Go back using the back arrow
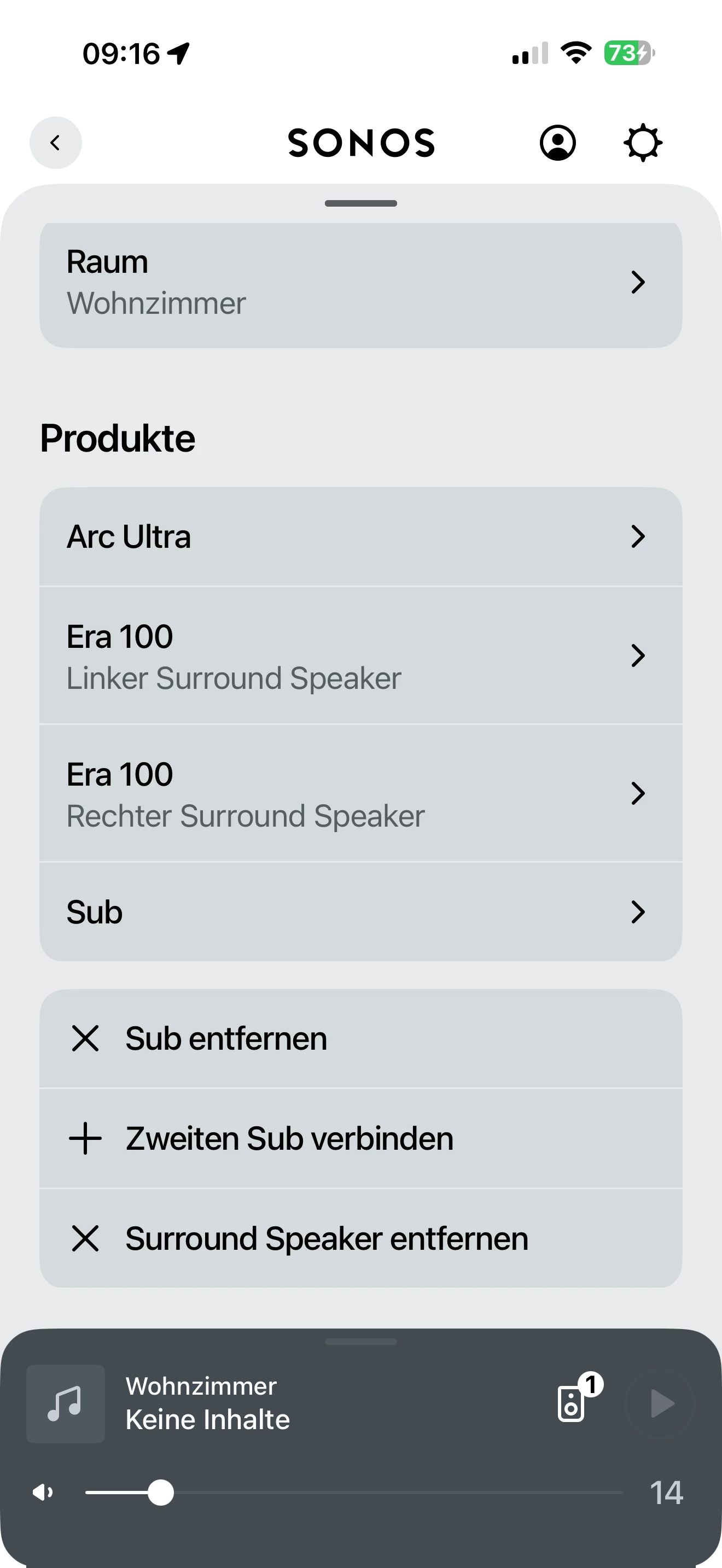This screenshot has height=1568, width=722. click(55, 143)
